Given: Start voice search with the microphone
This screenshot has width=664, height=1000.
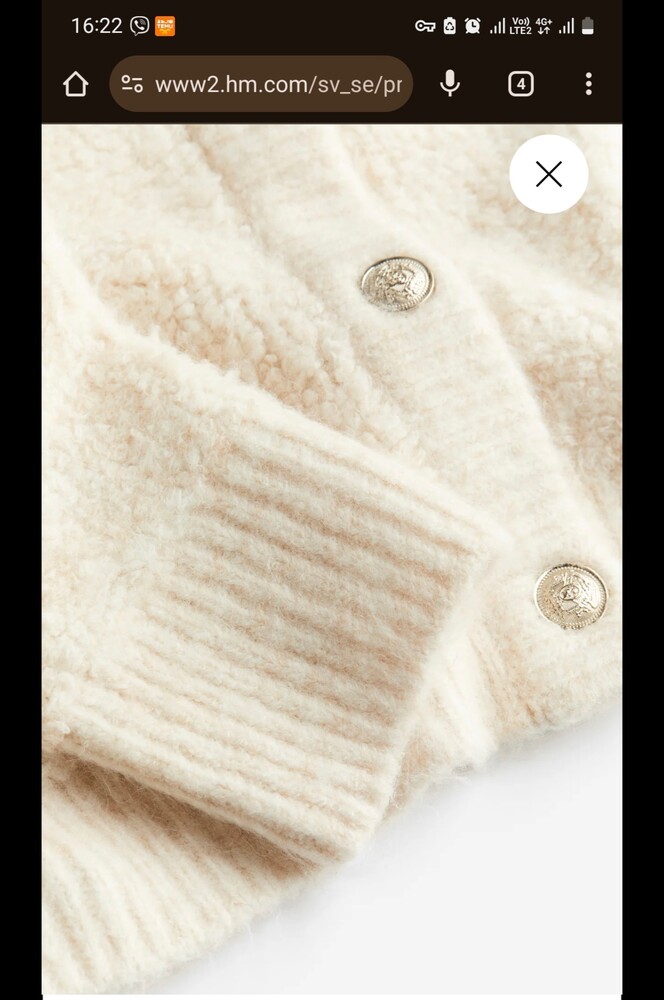Looking at the screenshot, I should tap(450, 84).
